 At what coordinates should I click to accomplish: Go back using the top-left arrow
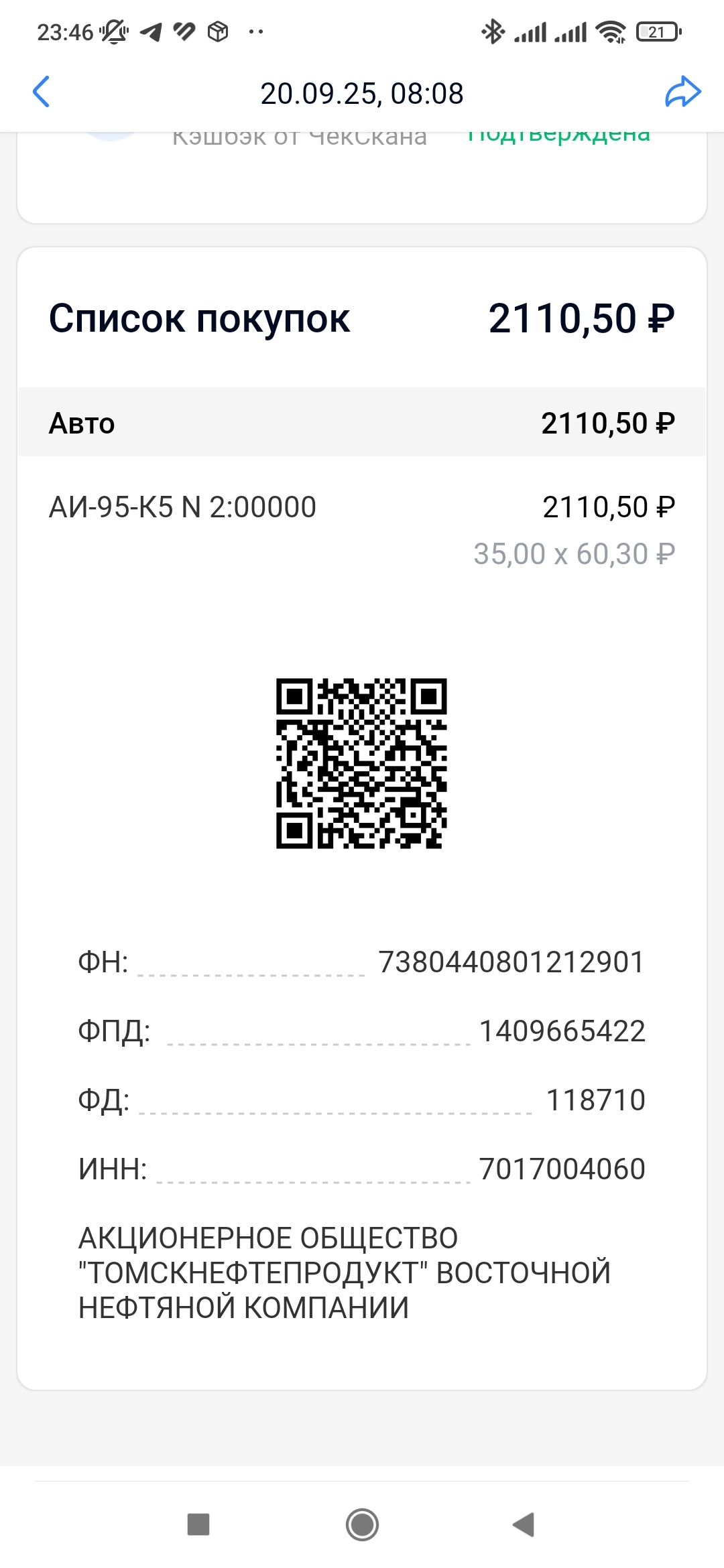click(42, 92)
